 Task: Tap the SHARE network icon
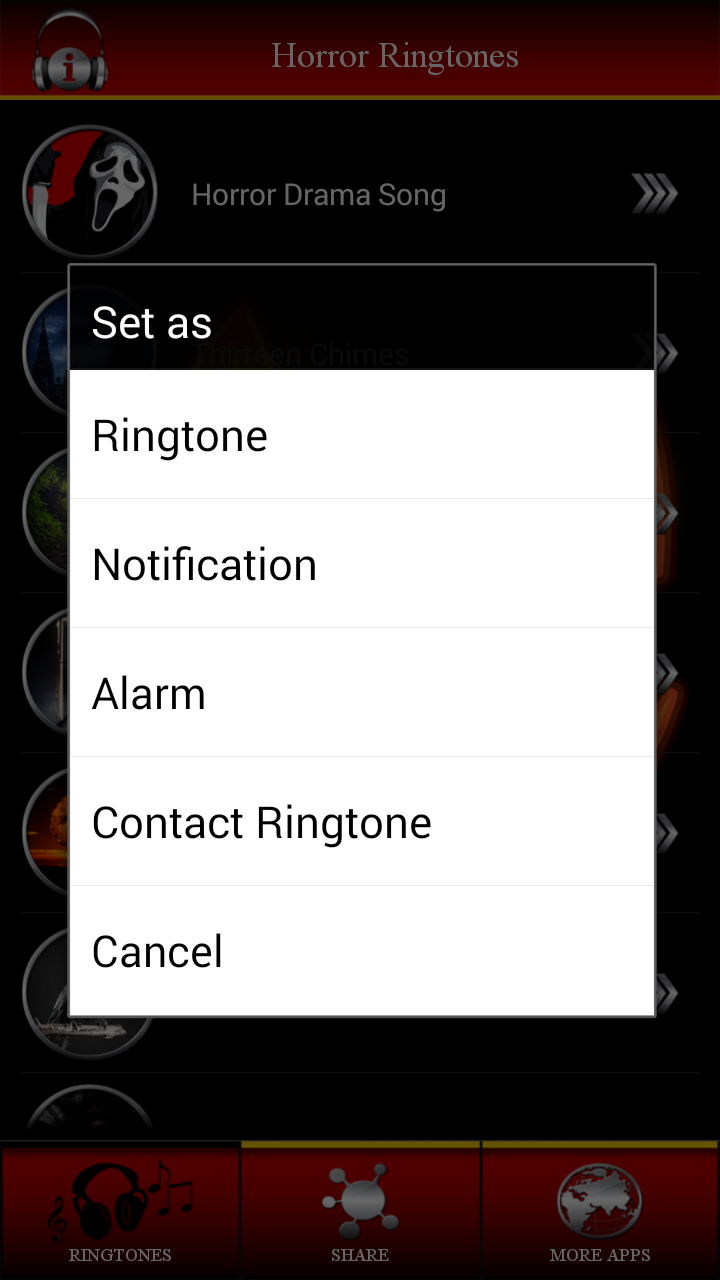click(359, 1198)
